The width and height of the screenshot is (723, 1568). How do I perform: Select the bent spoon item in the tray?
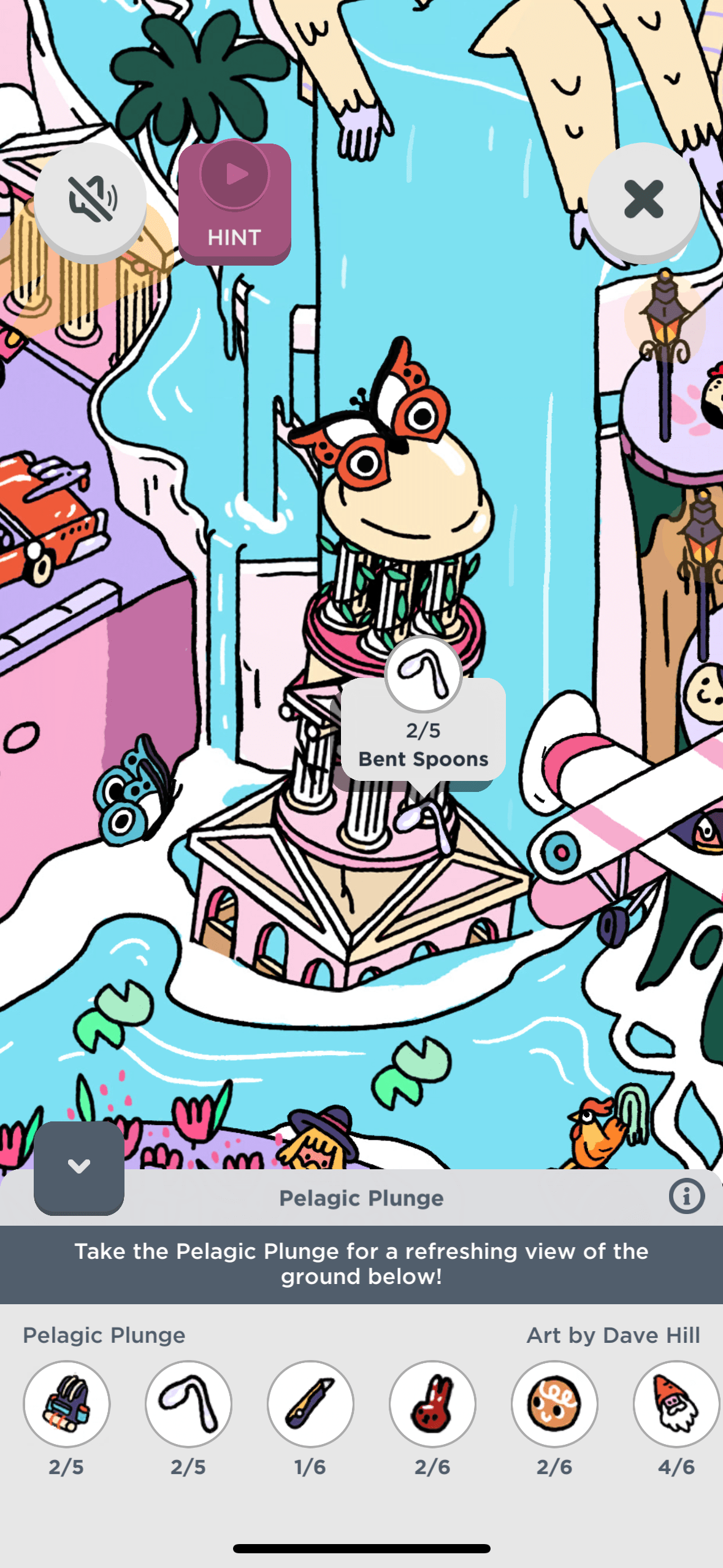(x=188, y=1404)
